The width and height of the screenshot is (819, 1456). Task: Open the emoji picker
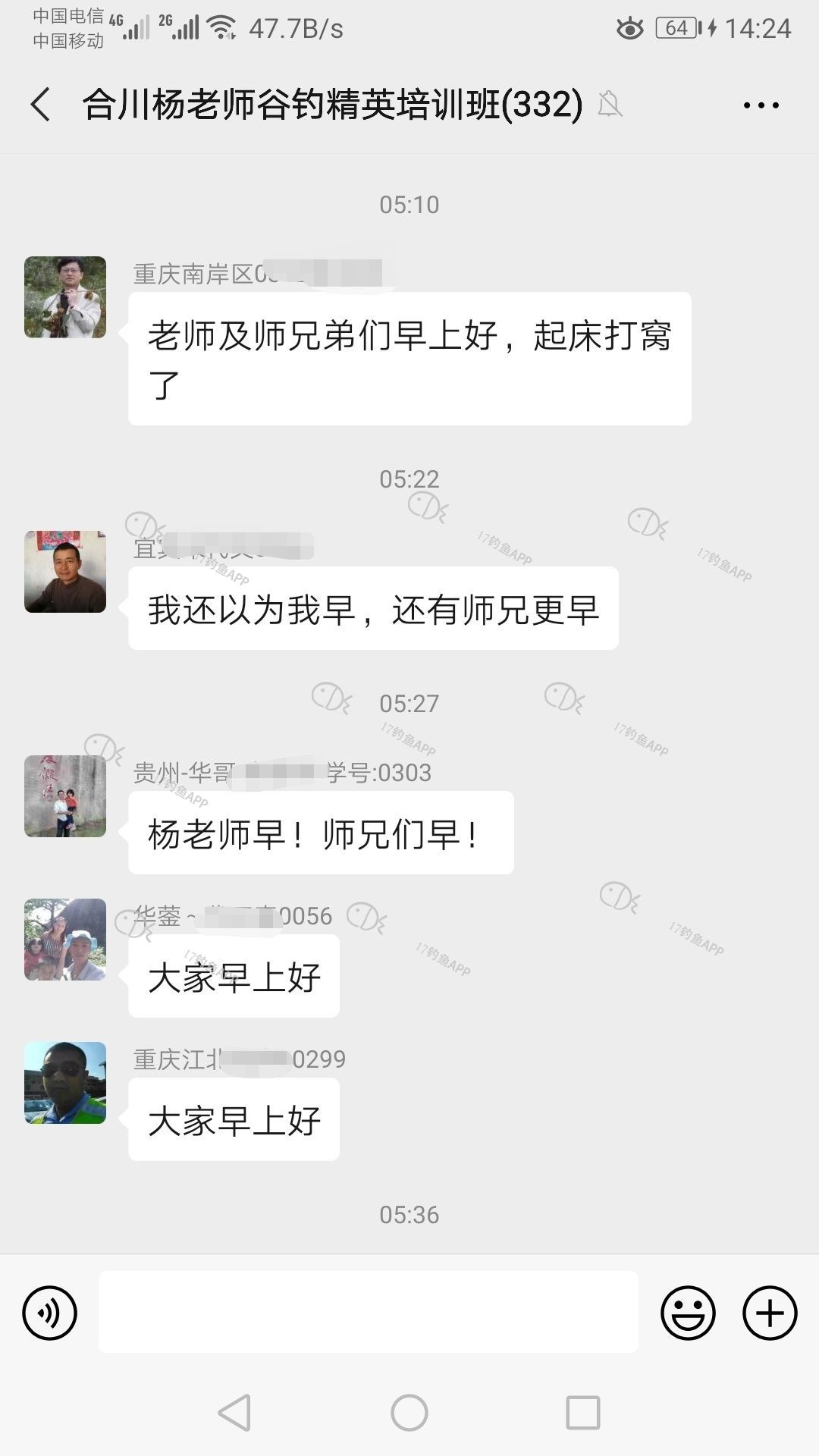point(688,1313)
